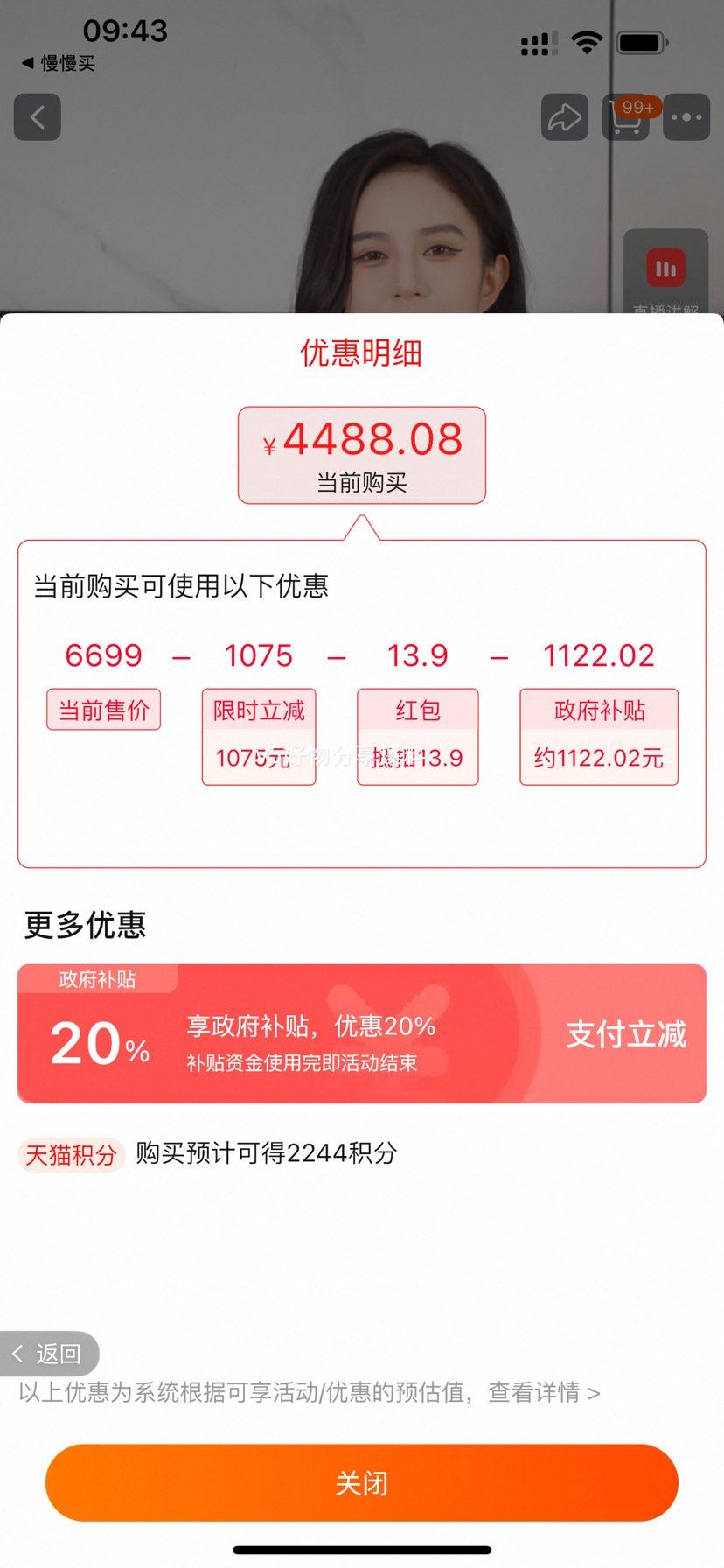
Task: Tap the cellular signal bars icon
Action: (x=536, y=42)
